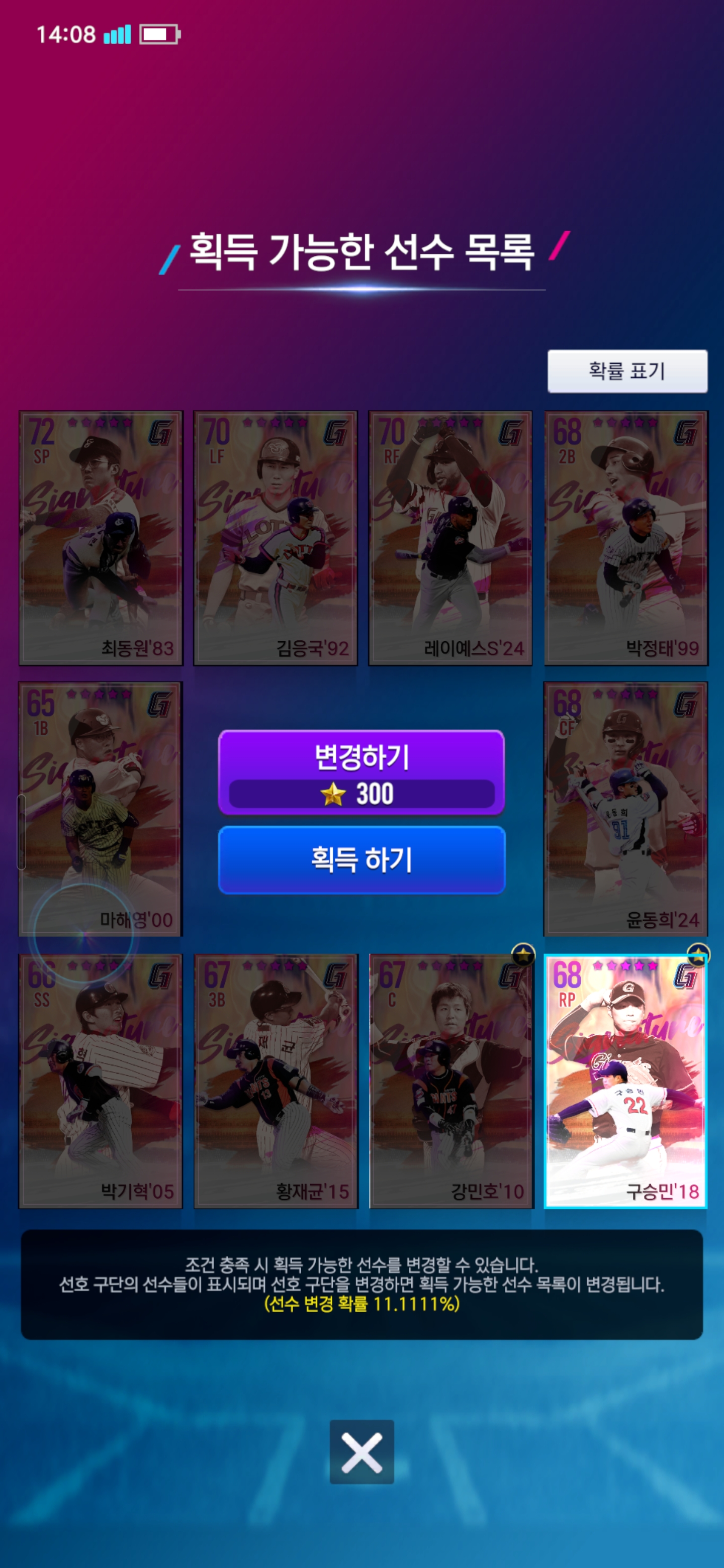Open the 황재균'15 player card
Image resolution: width=724 pixels, height=1568 pixels.
(x=275, y=1081)
